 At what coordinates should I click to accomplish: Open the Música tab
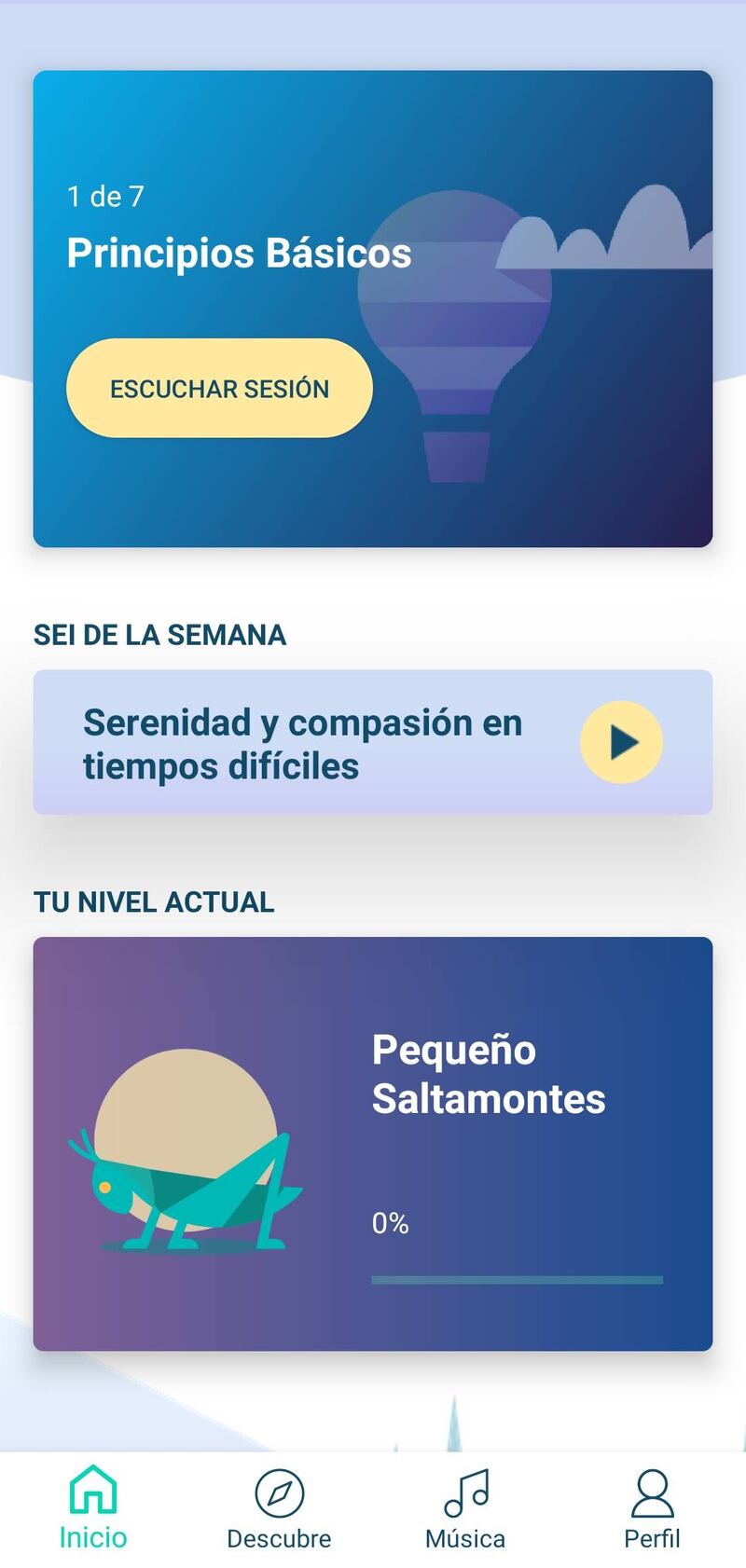pos(465,1509)
